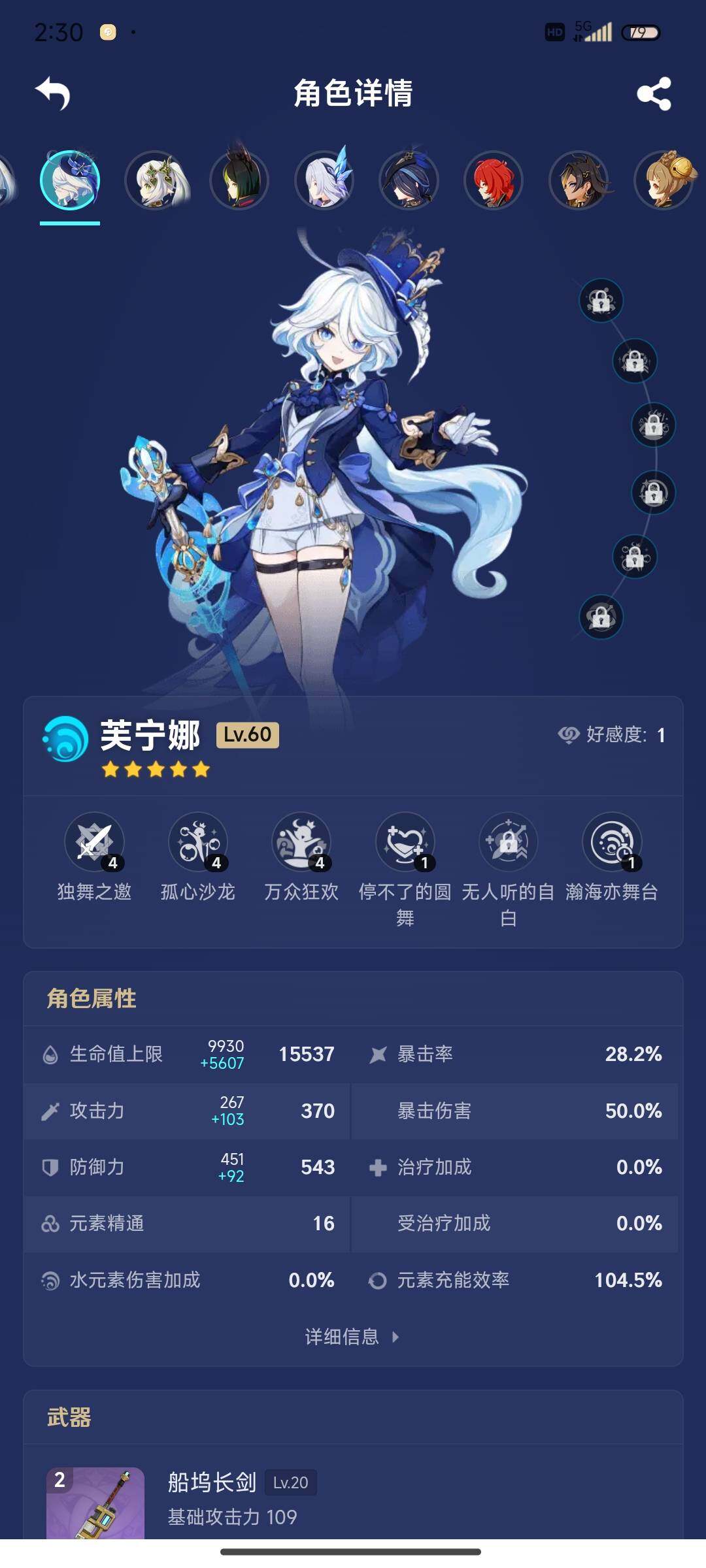Switch to Tighnari's character avatar
Viewport: 706px width, 1568px height.
(x=239, y=180)
